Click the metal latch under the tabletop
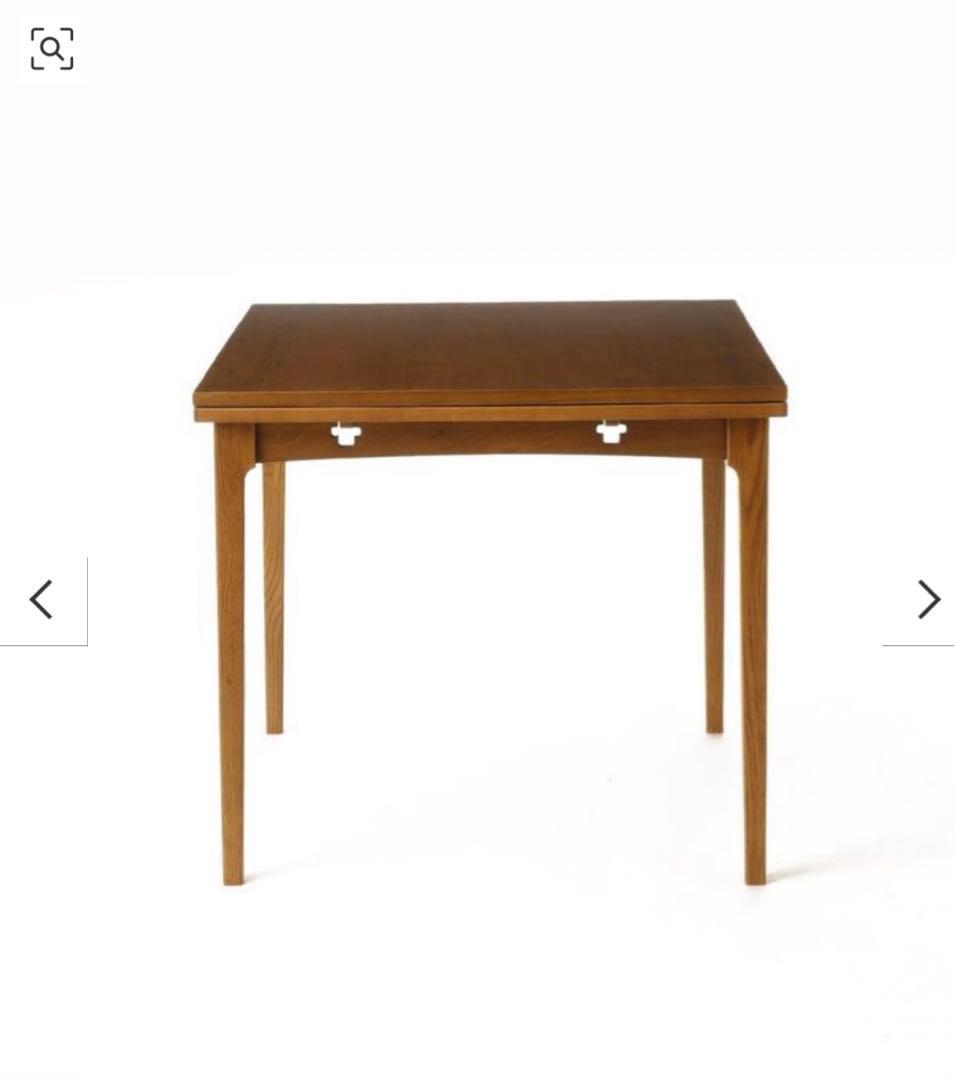Screen dimensions: 955x1080 345,433
